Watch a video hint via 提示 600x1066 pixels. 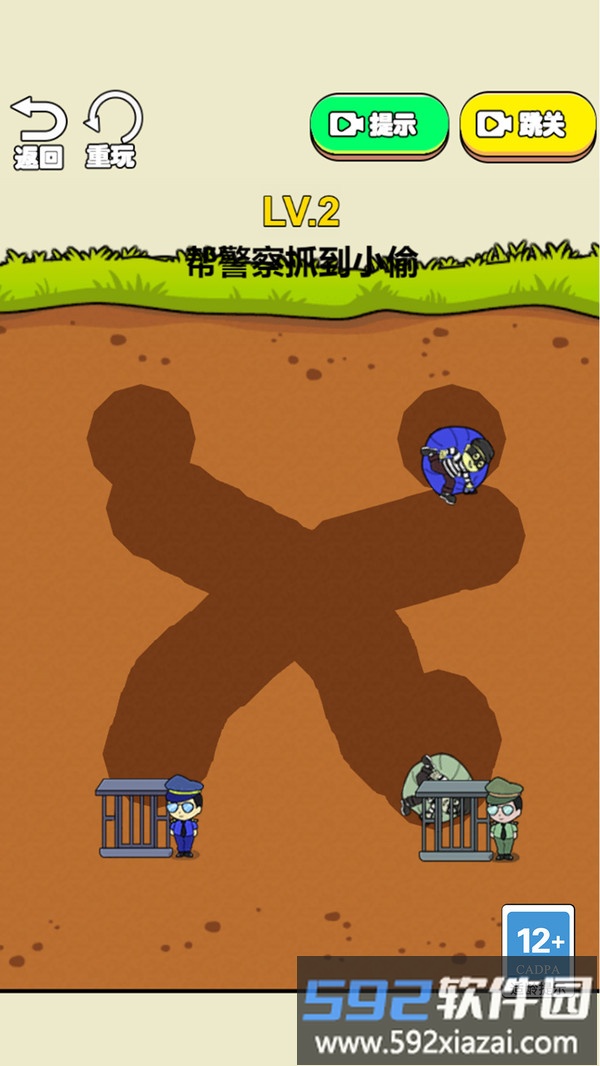[379, 125]
